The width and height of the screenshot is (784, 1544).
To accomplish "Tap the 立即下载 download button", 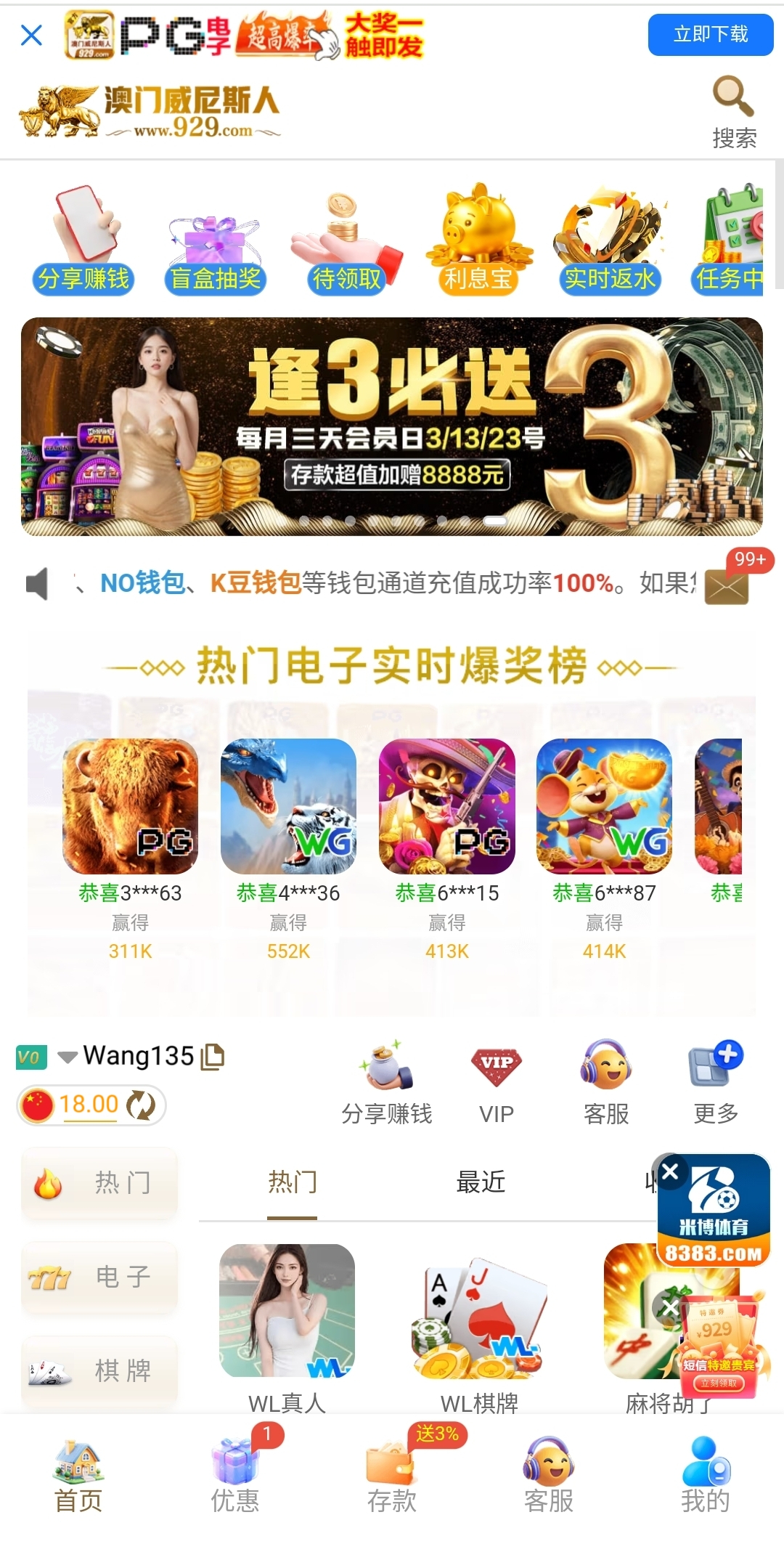I will point(710,35).
